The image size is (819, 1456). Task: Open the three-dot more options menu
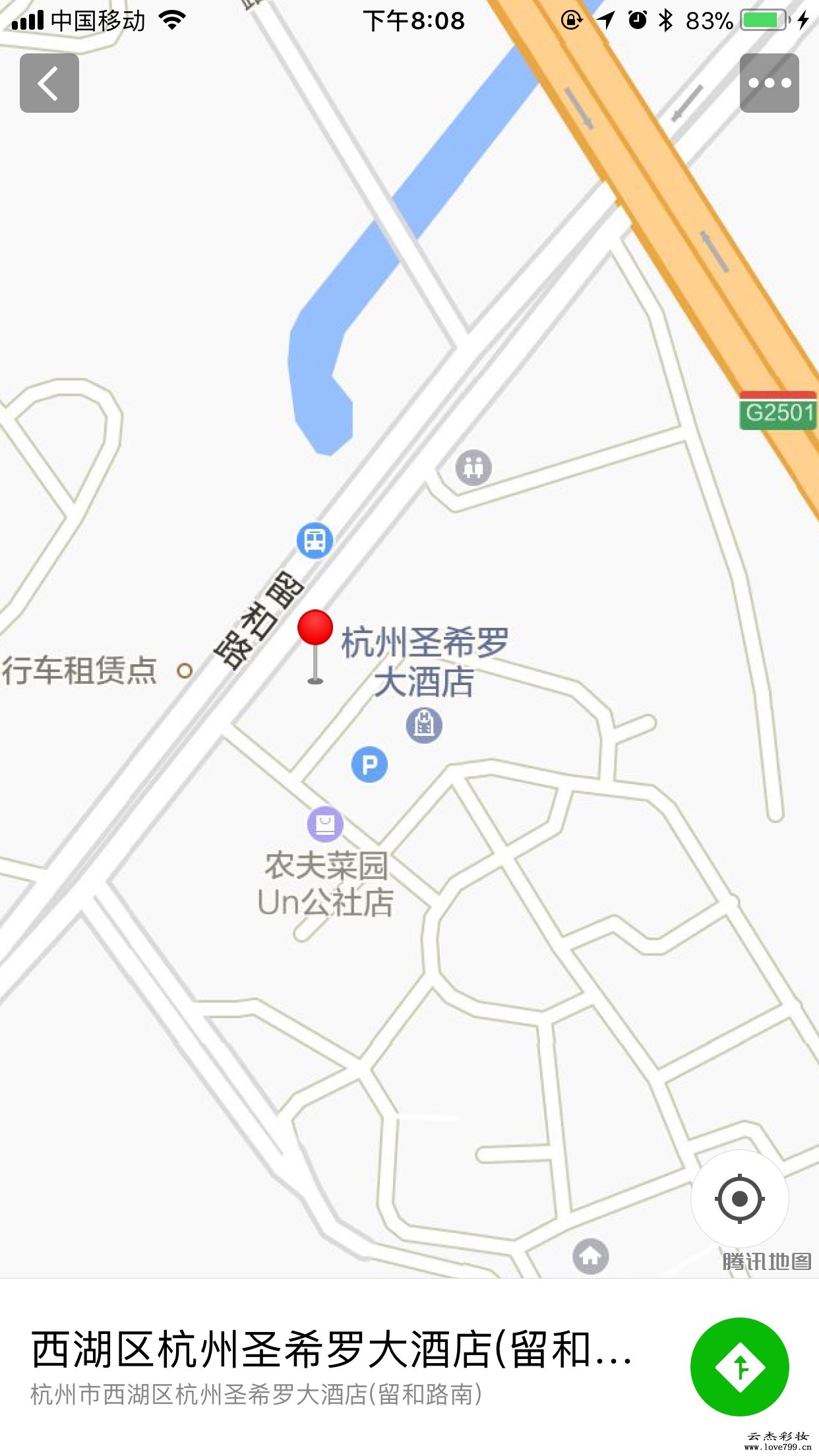point(769,83)
